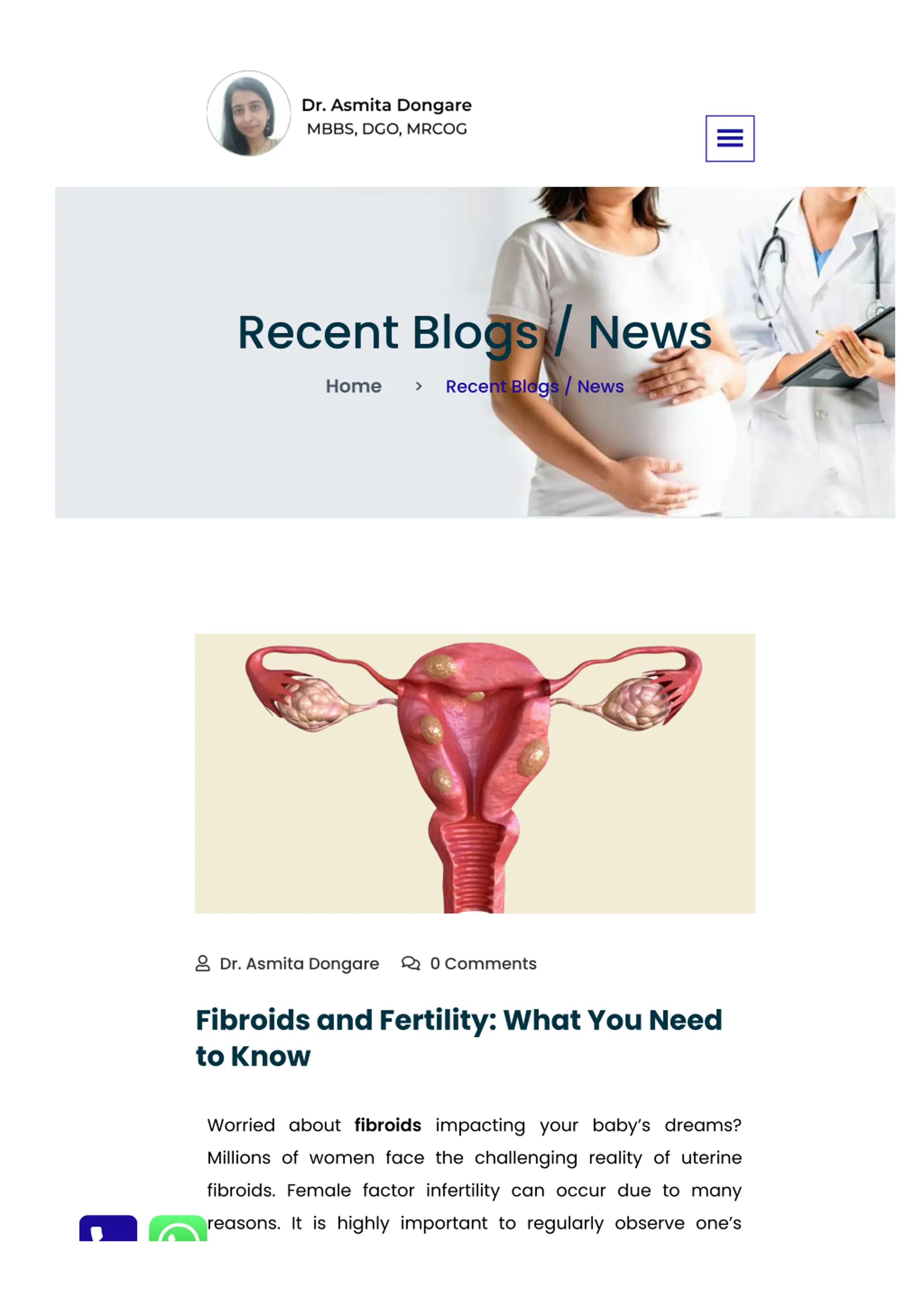This screenshot has height=1308, width=924.
Task: Tap Dr. Asmita Dongare header logo
Action: point(340,114)
